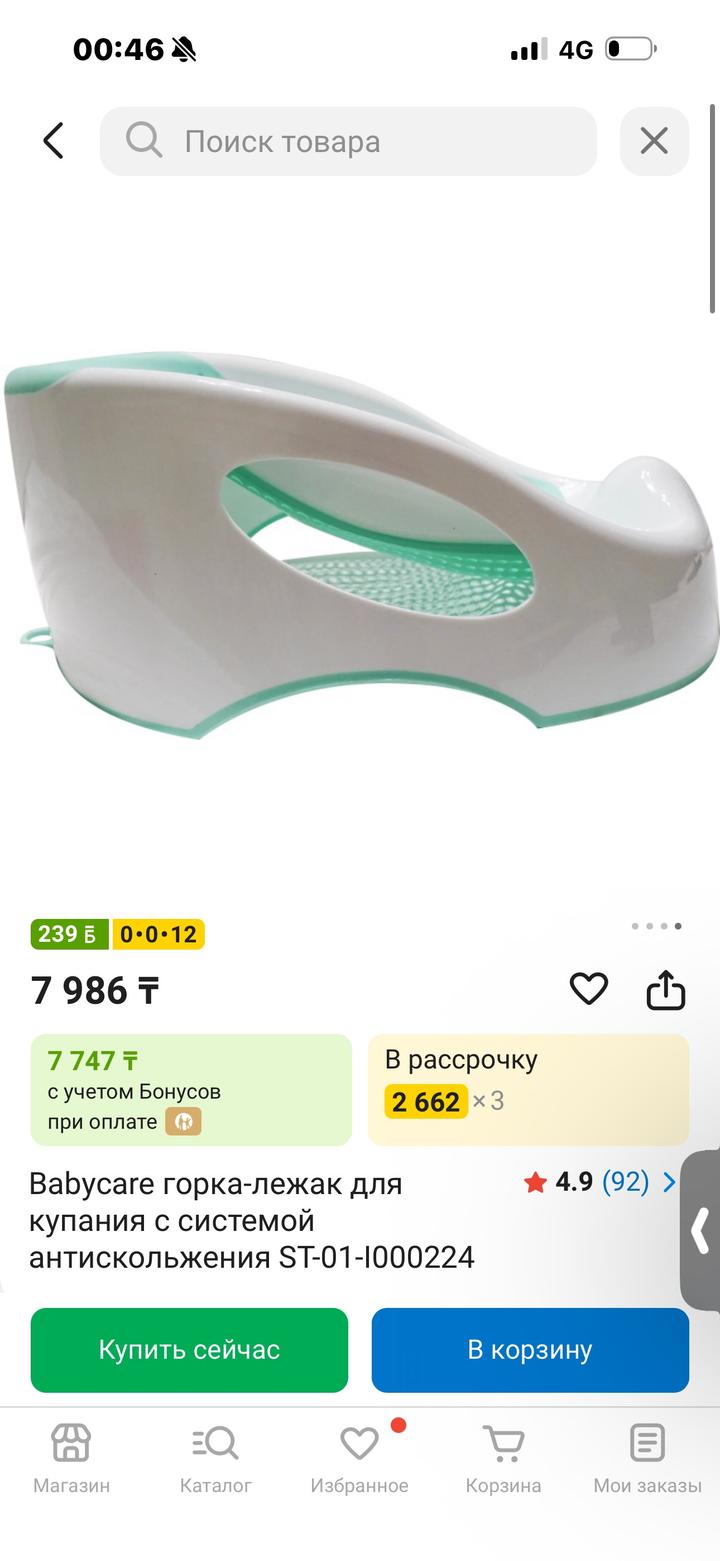720x1561 pixels.
Task: Tap the Поиск товара search field
Action: pyautogui.click(x=348, y=141)
